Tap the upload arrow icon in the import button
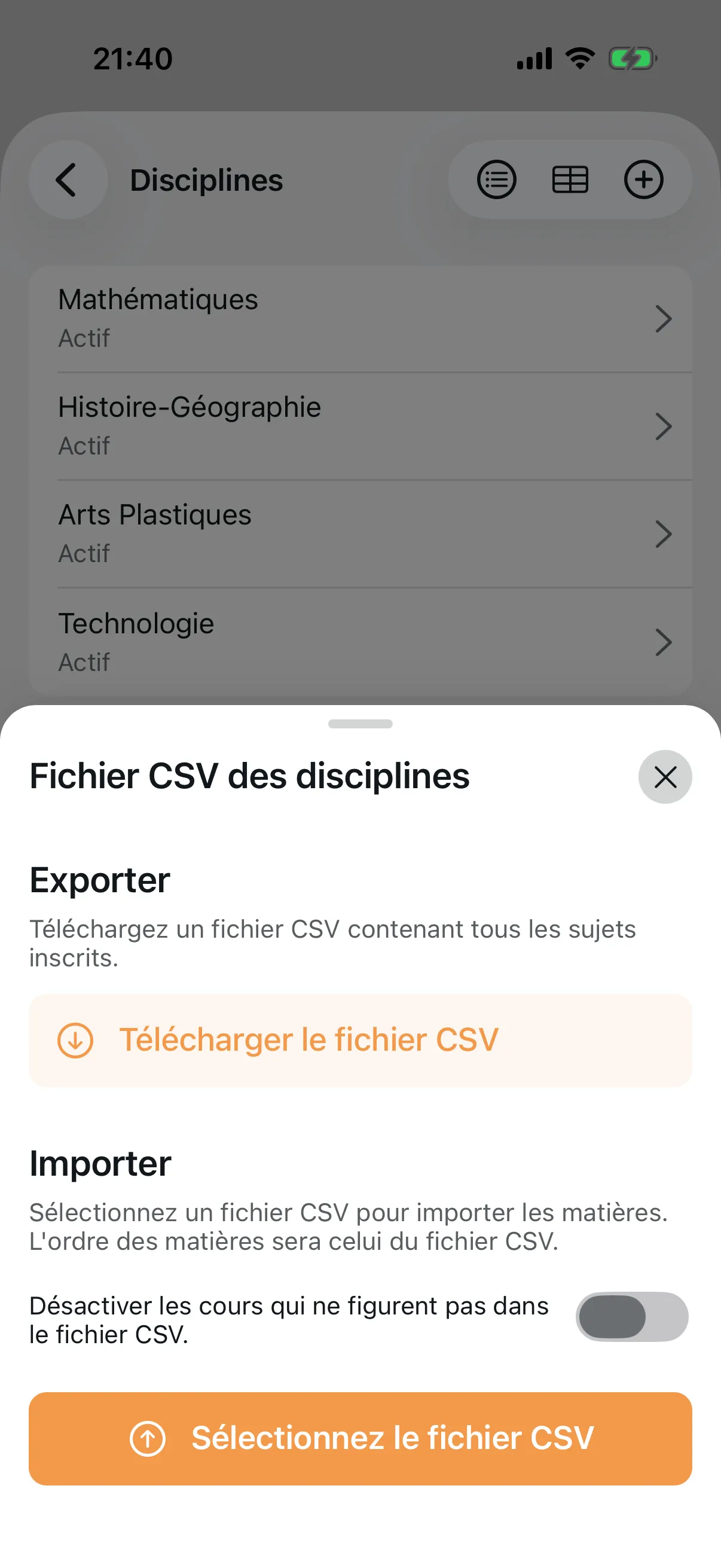721x1568 pixels. [148, 1438]
